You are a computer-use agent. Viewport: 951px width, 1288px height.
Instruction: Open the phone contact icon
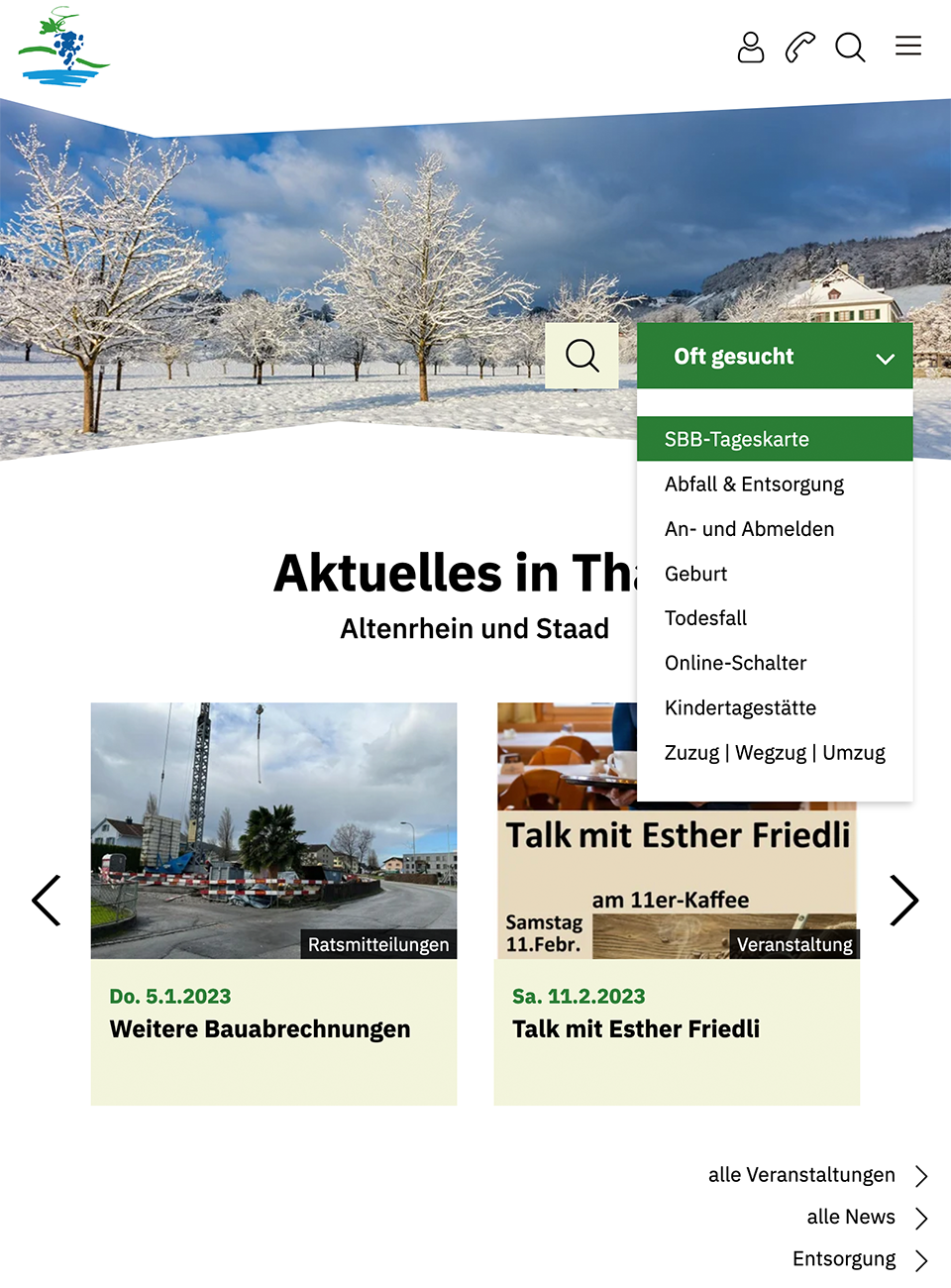tap(800, 47)
